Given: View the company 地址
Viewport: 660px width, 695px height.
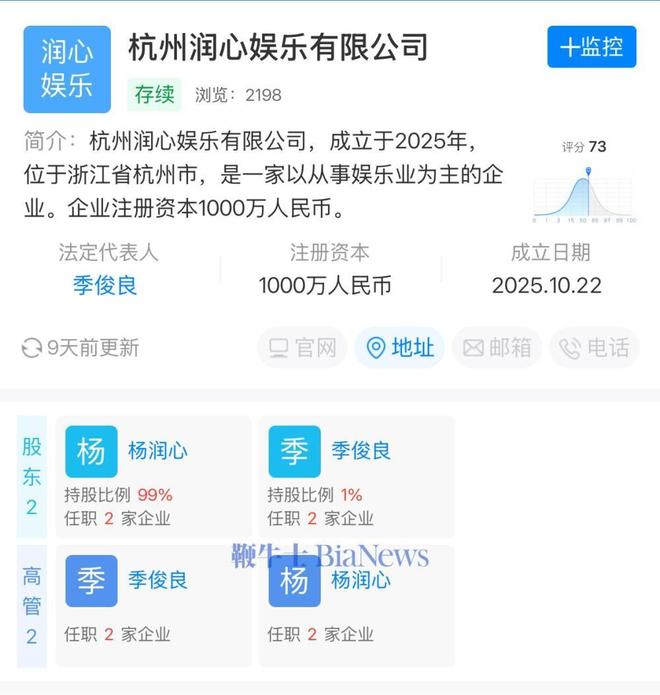Looking at the screenshot, I should pyautogui.click(x=400, y=348).
